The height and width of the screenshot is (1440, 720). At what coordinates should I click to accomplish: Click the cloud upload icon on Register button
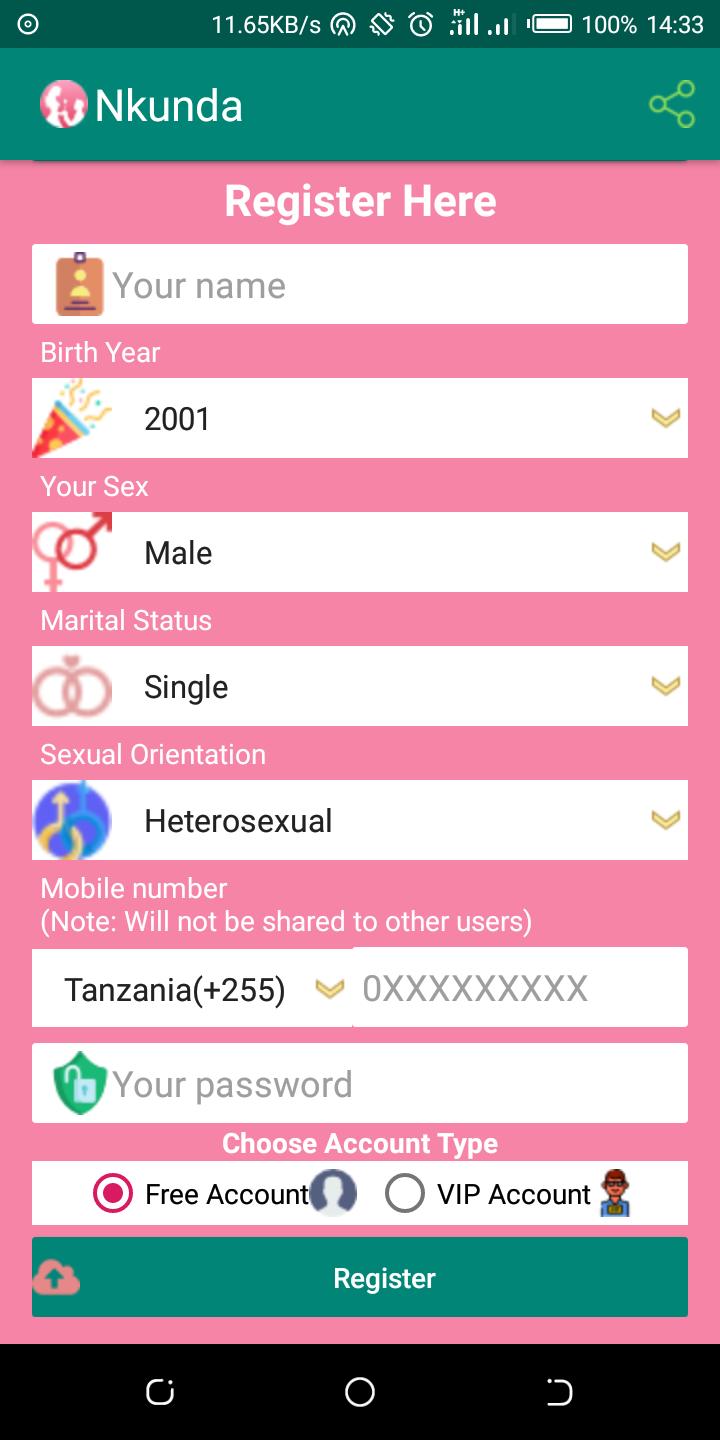pyautogui.click(x=56, y=1277)
